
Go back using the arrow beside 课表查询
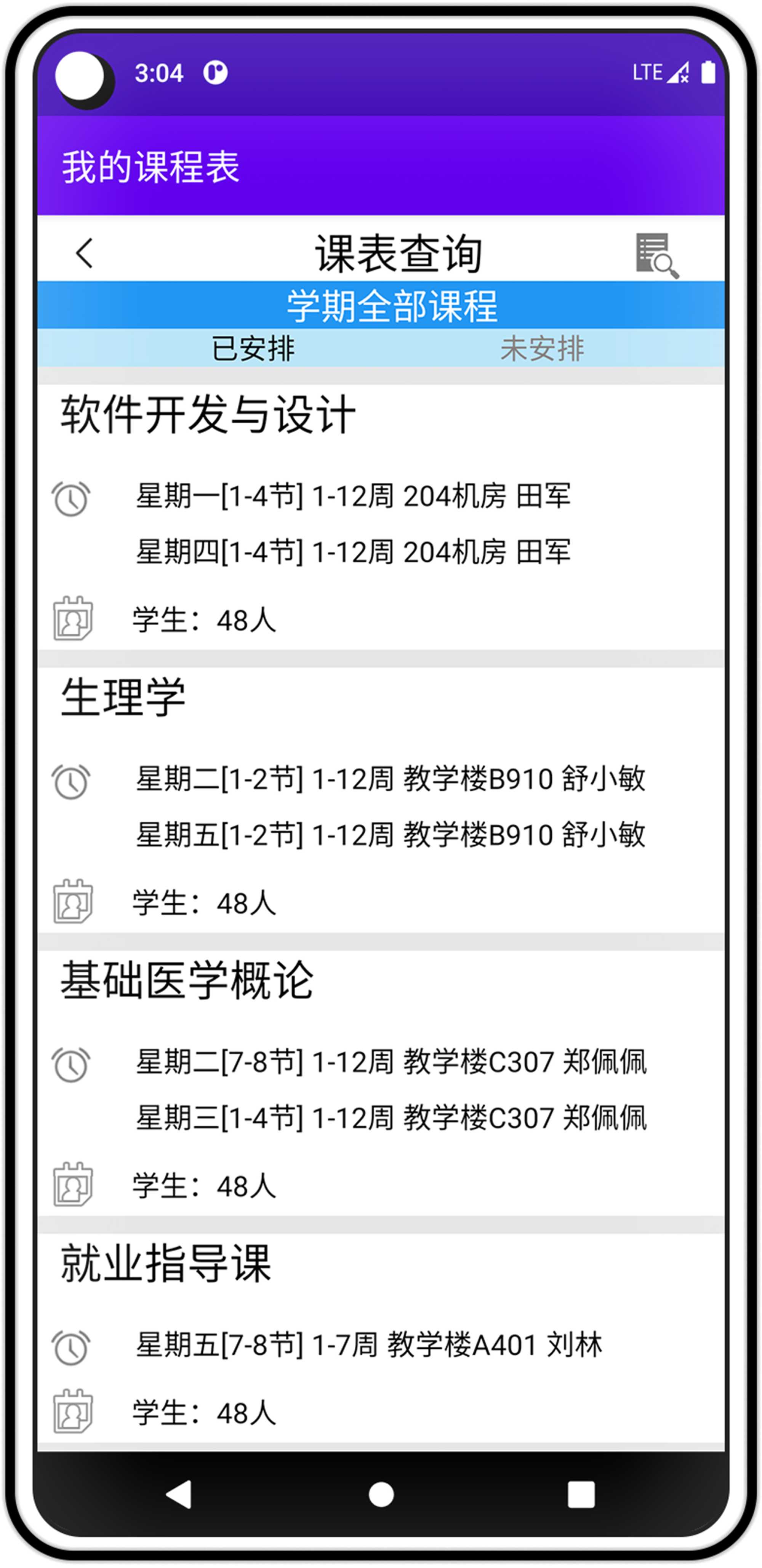(84, 252)
